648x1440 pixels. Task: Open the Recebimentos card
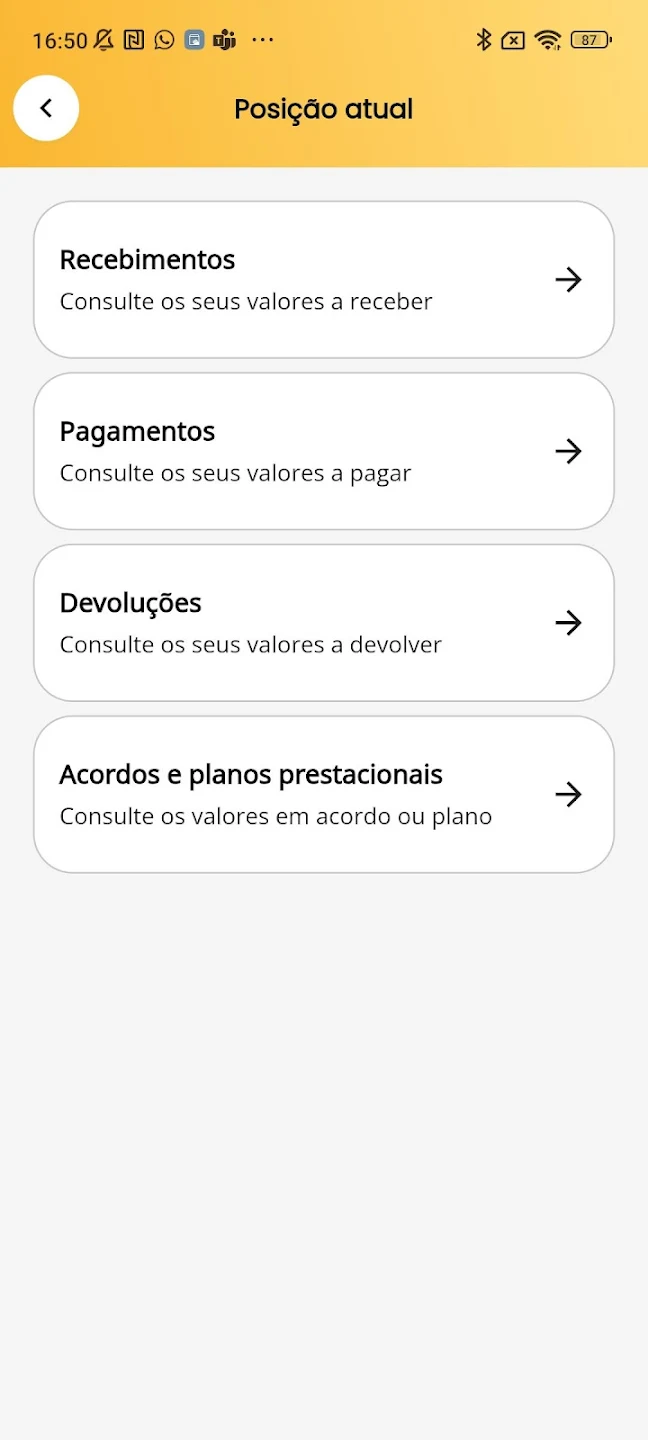[323, 280]
